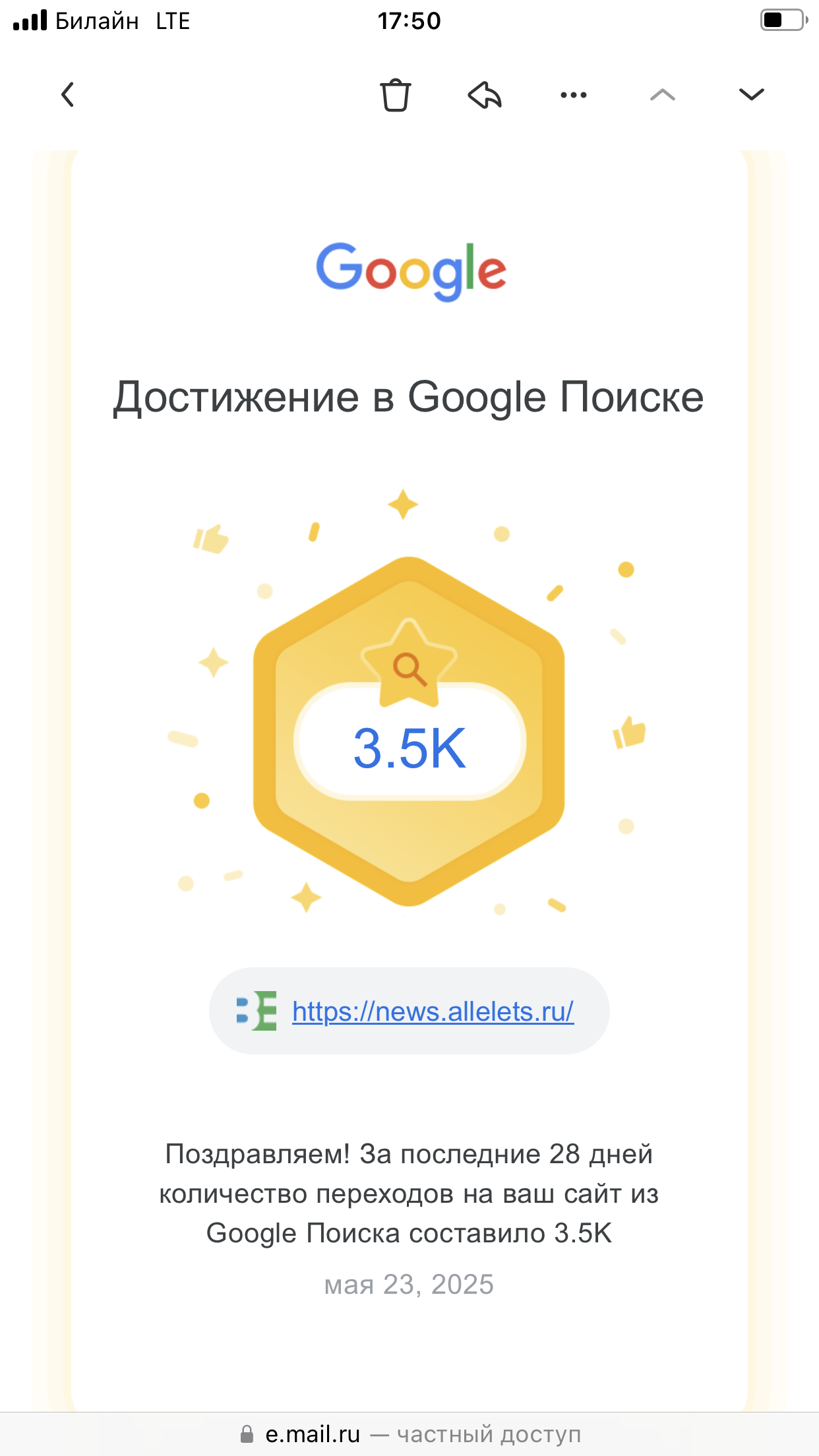Tap the e.mail.ru address bar
Viewport: 819px width, 1456px height.
tap(409, 1434)
